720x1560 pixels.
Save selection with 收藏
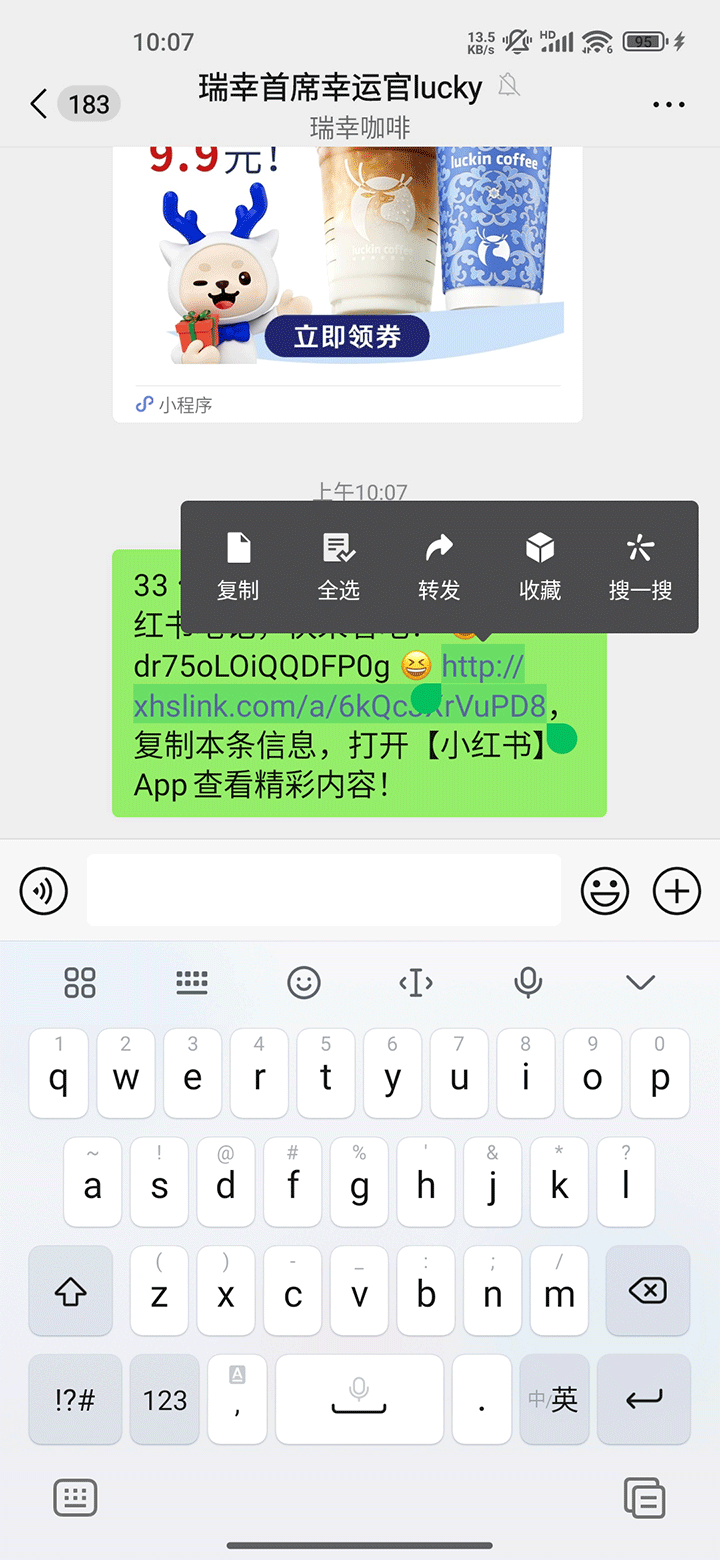click(540, 567)
